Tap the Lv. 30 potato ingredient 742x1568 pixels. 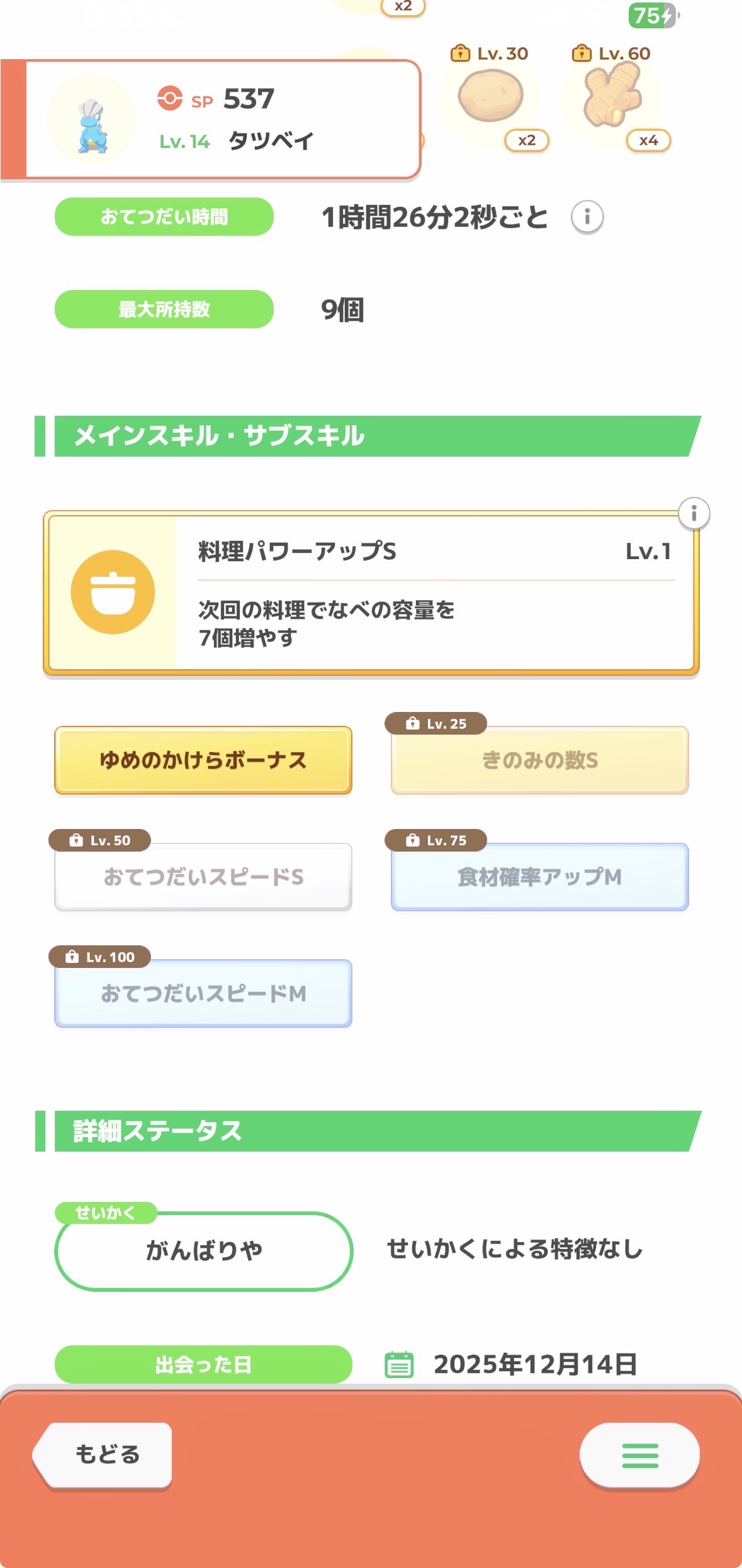(491, 97)
